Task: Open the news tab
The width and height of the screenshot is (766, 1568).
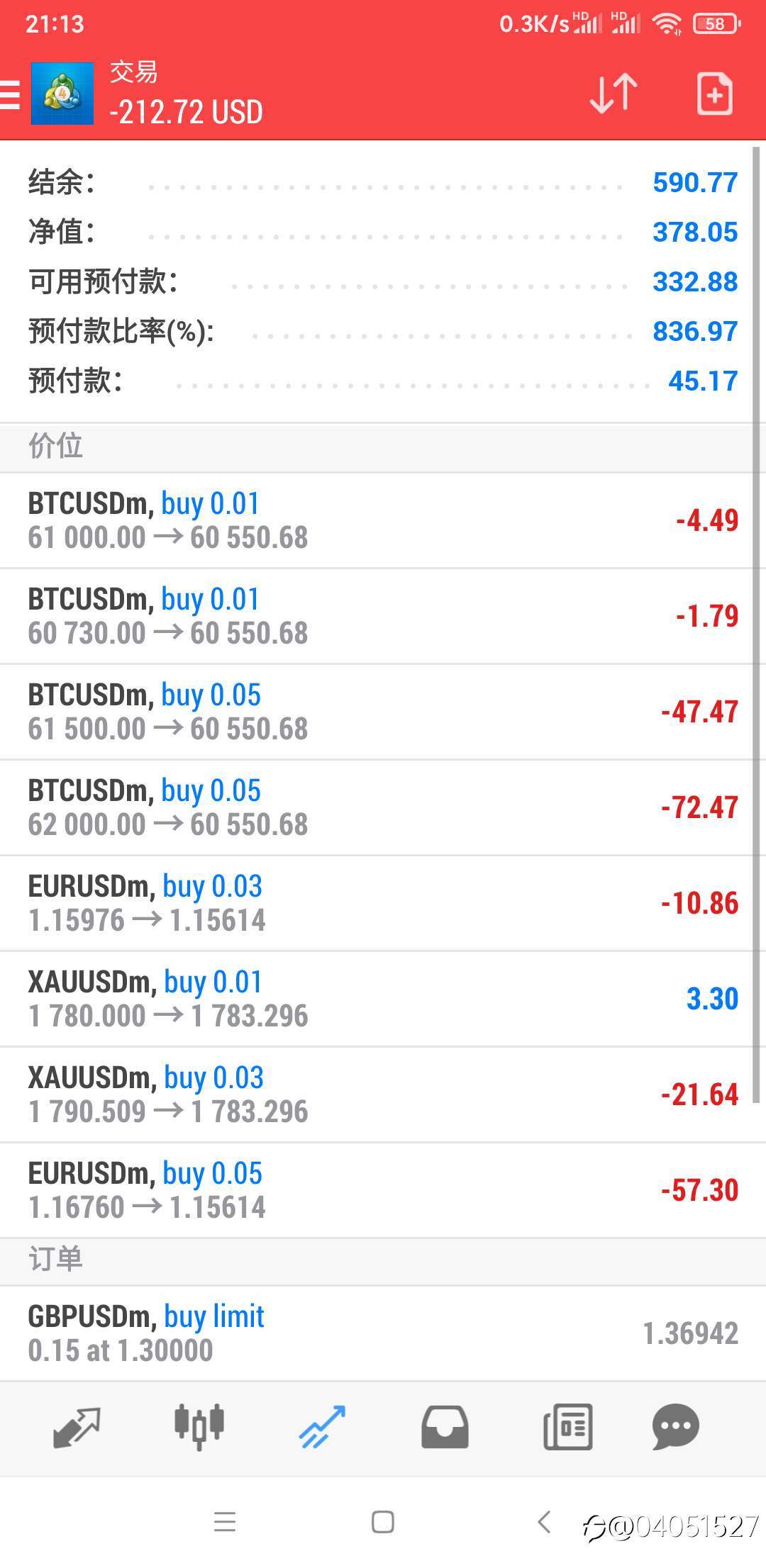Action: tap(567, 1426)
